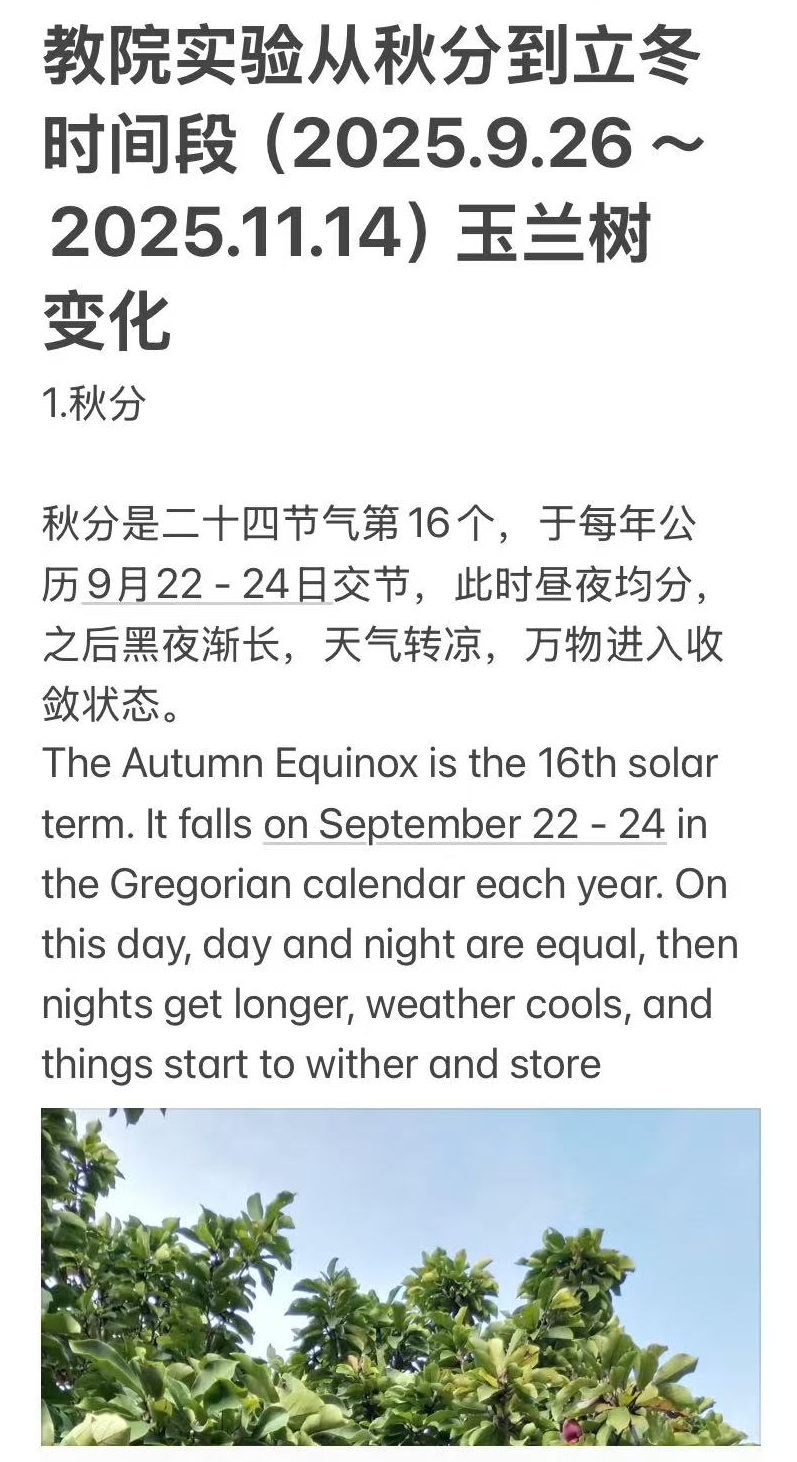797x1462 pixels.
Task: Tap the underlined September 22 - 24 date
Action: [x=465, y=826]
